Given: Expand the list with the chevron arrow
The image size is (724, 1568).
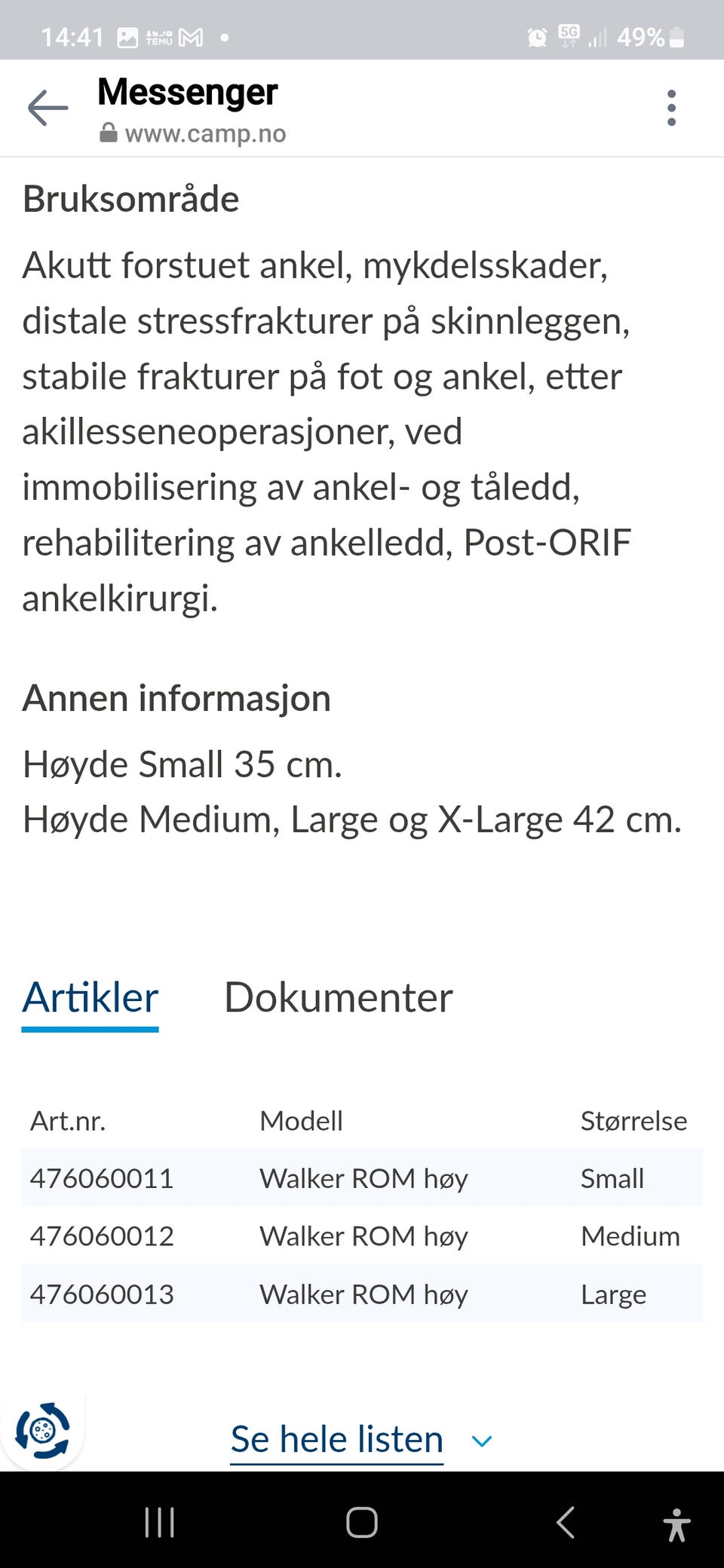Looking at the screenshot, I should (482, 1441).
